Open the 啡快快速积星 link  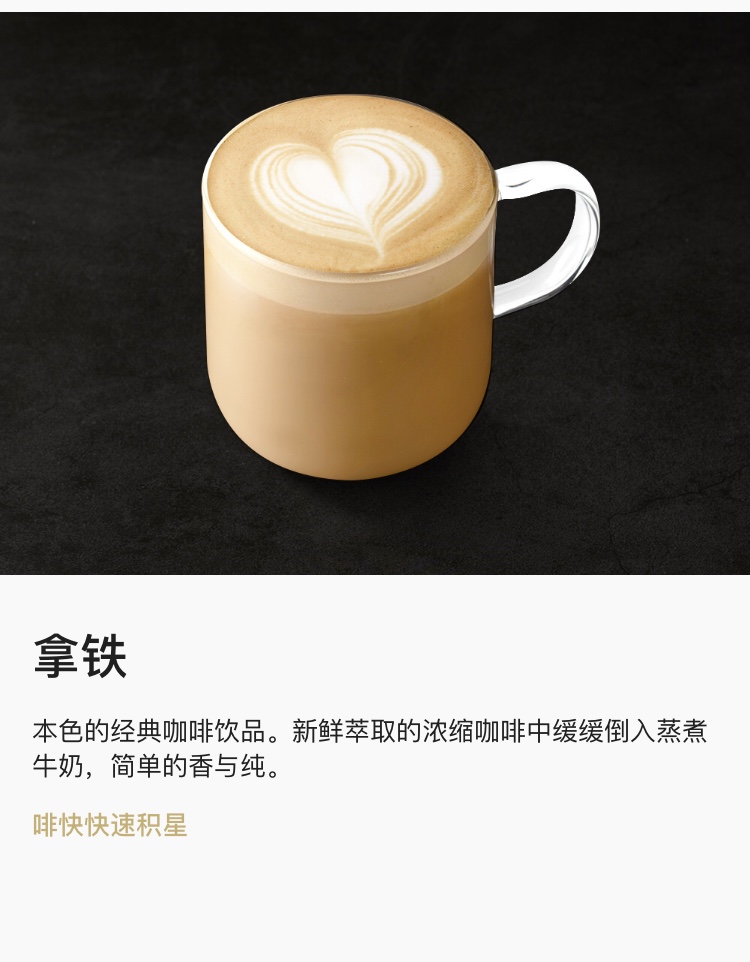click(x=110, y=825)
